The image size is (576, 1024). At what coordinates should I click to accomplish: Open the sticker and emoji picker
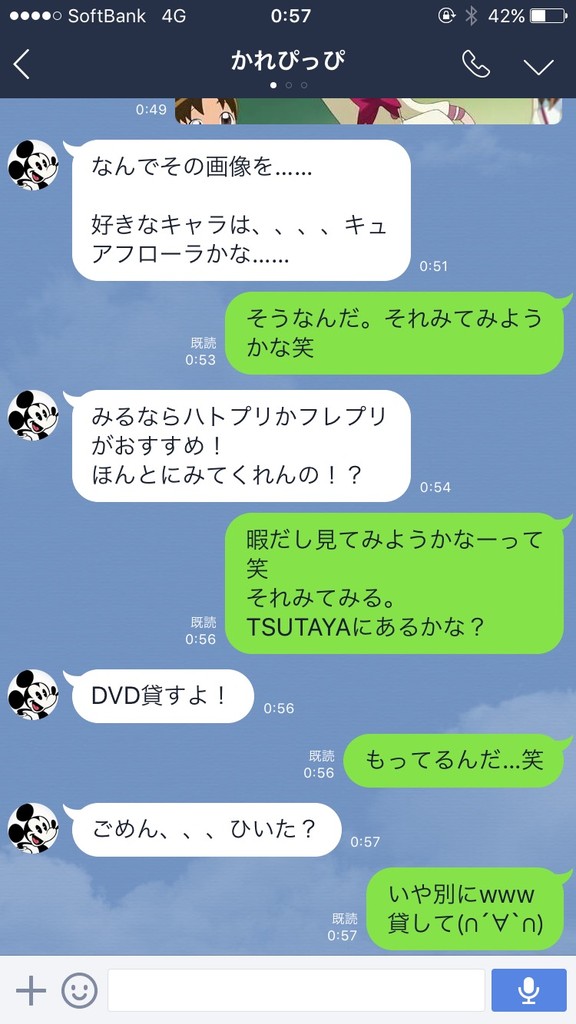pyautogui.click(x=80, y=991)
